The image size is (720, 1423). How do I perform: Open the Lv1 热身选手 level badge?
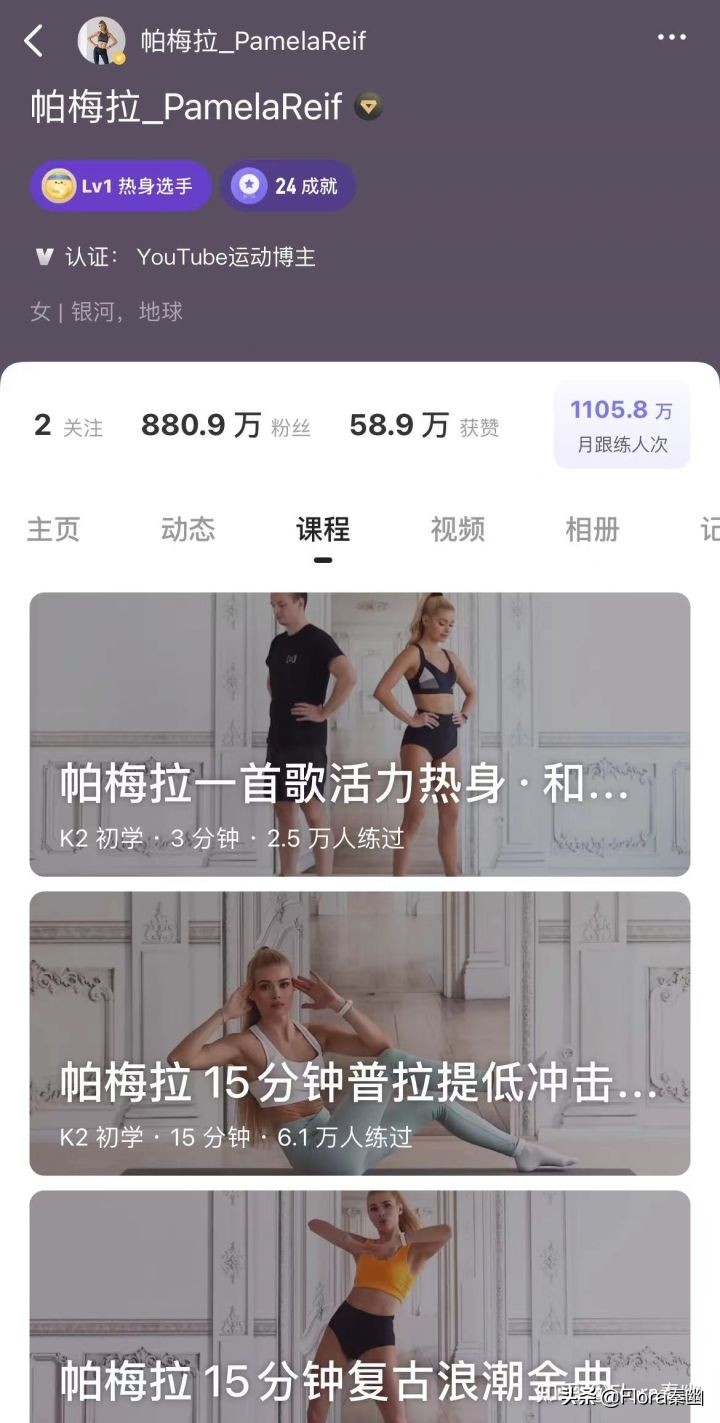tap(120, 186)
